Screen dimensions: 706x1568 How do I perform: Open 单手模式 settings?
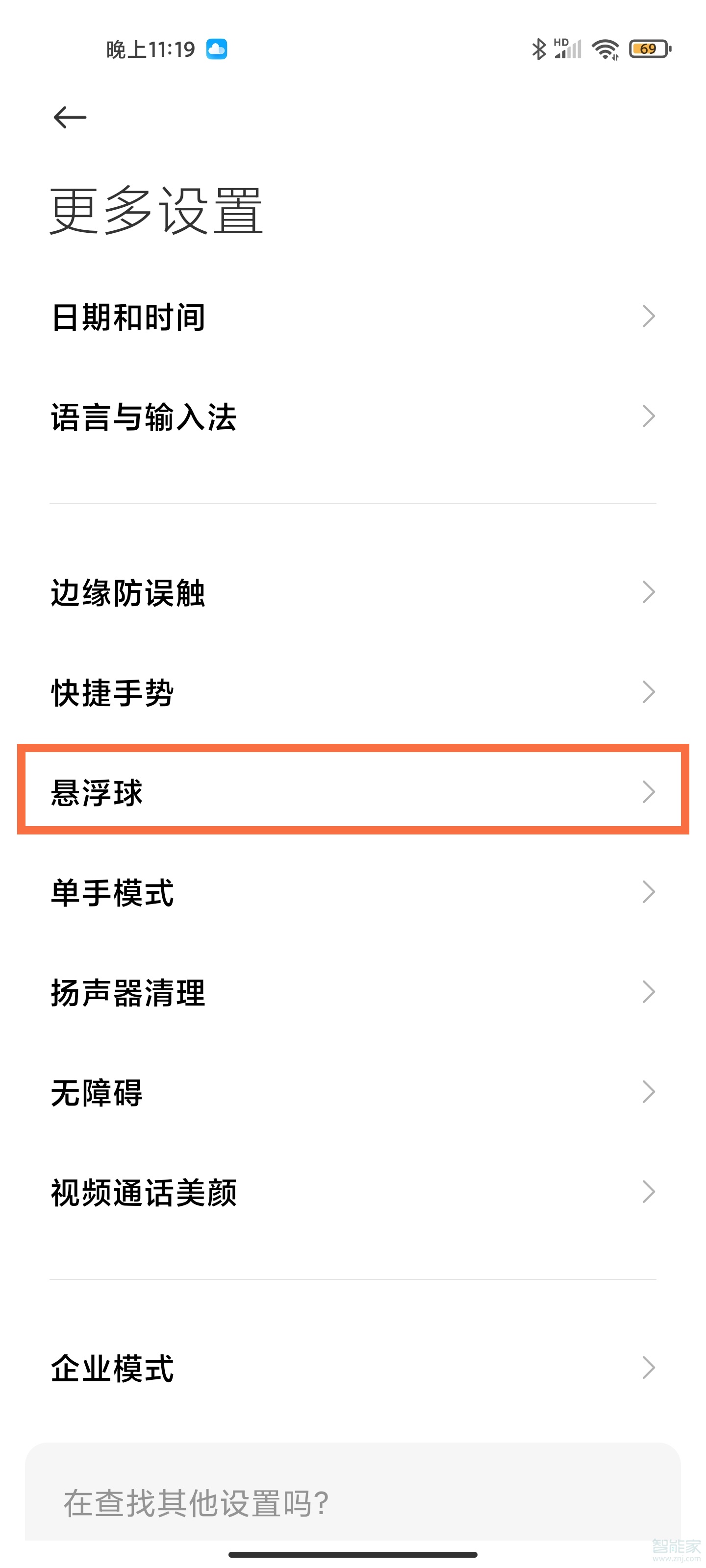[353, 892]
